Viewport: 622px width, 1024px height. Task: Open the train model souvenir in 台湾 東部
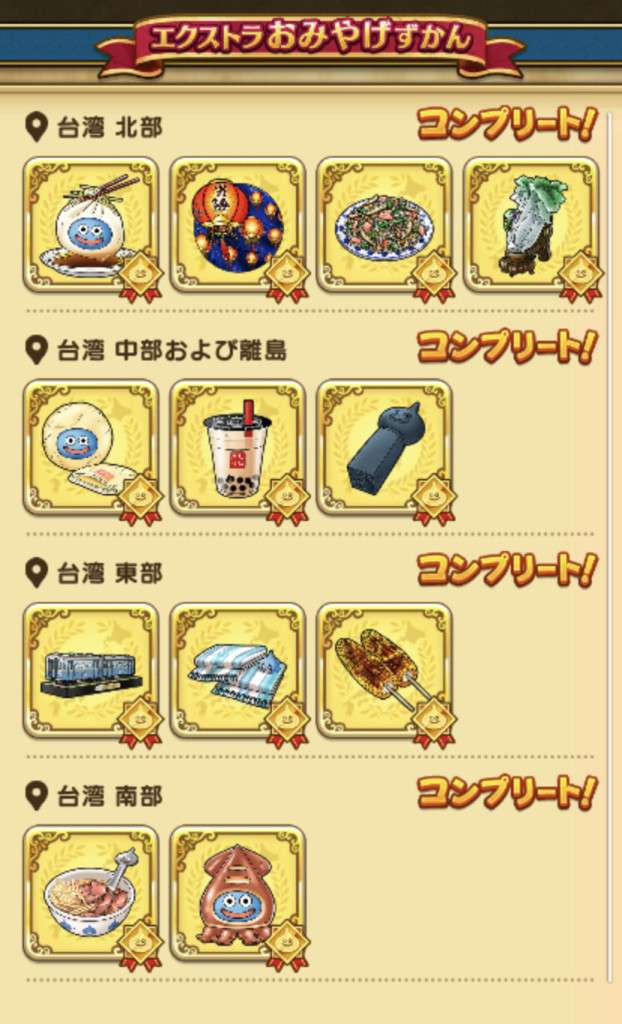pyautogui.click(x=90, y=670)
